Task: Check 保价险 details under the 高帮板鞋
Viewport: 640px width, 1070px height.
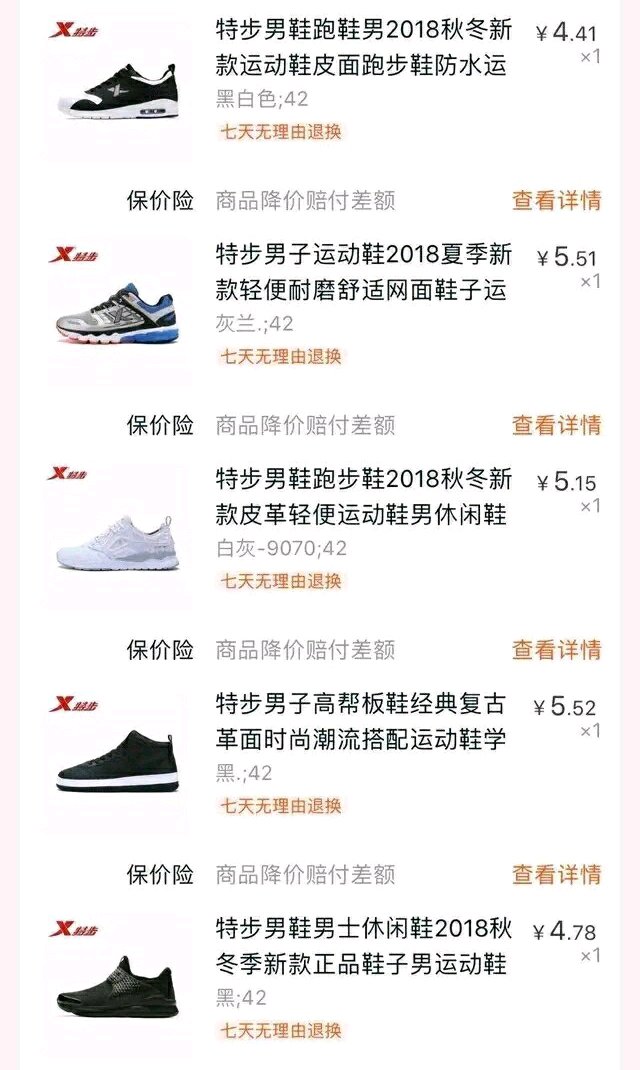Action: tap(557, 874)
